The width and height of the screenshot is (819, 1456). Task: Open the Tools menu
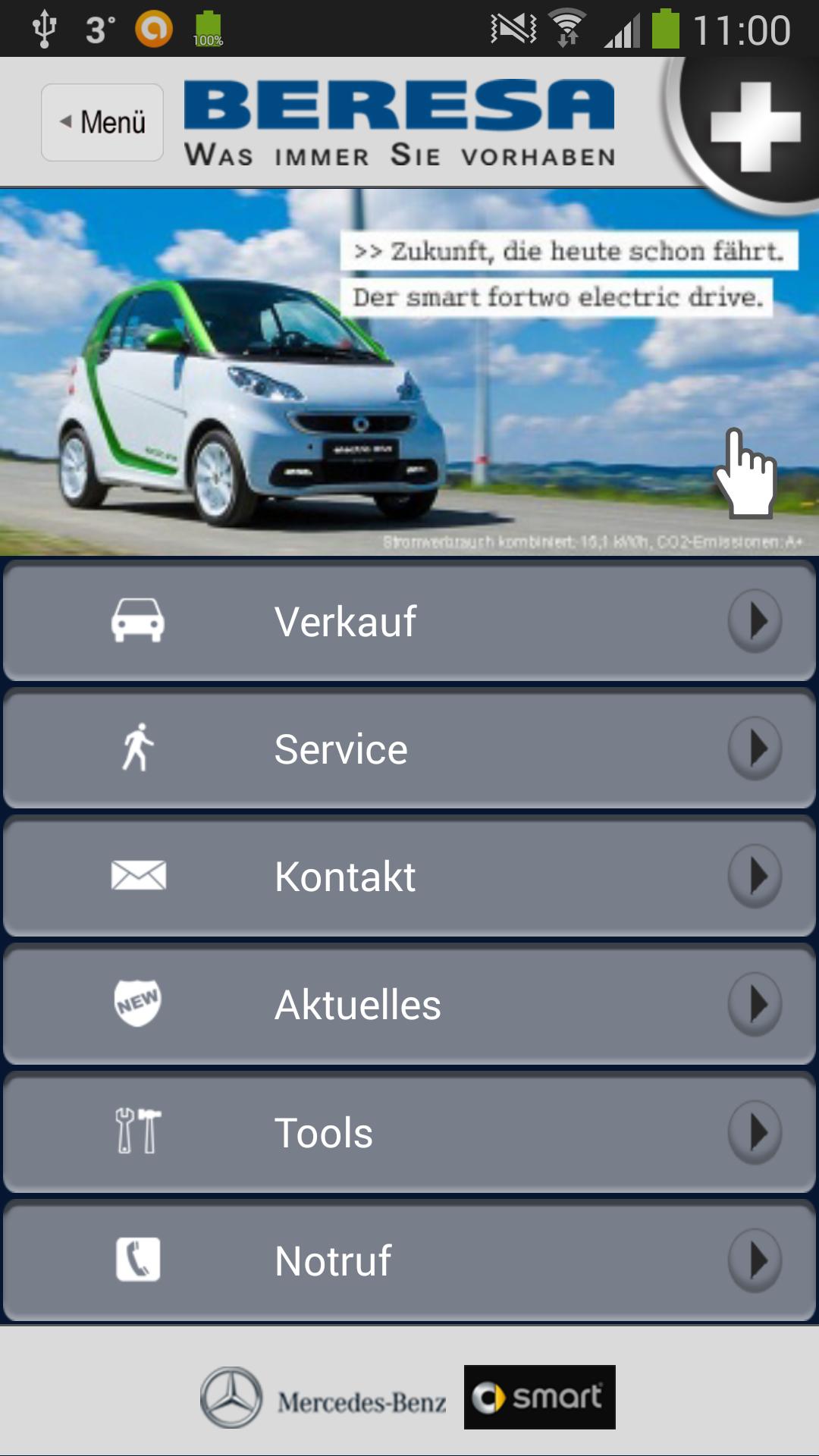pos(409,1132)
